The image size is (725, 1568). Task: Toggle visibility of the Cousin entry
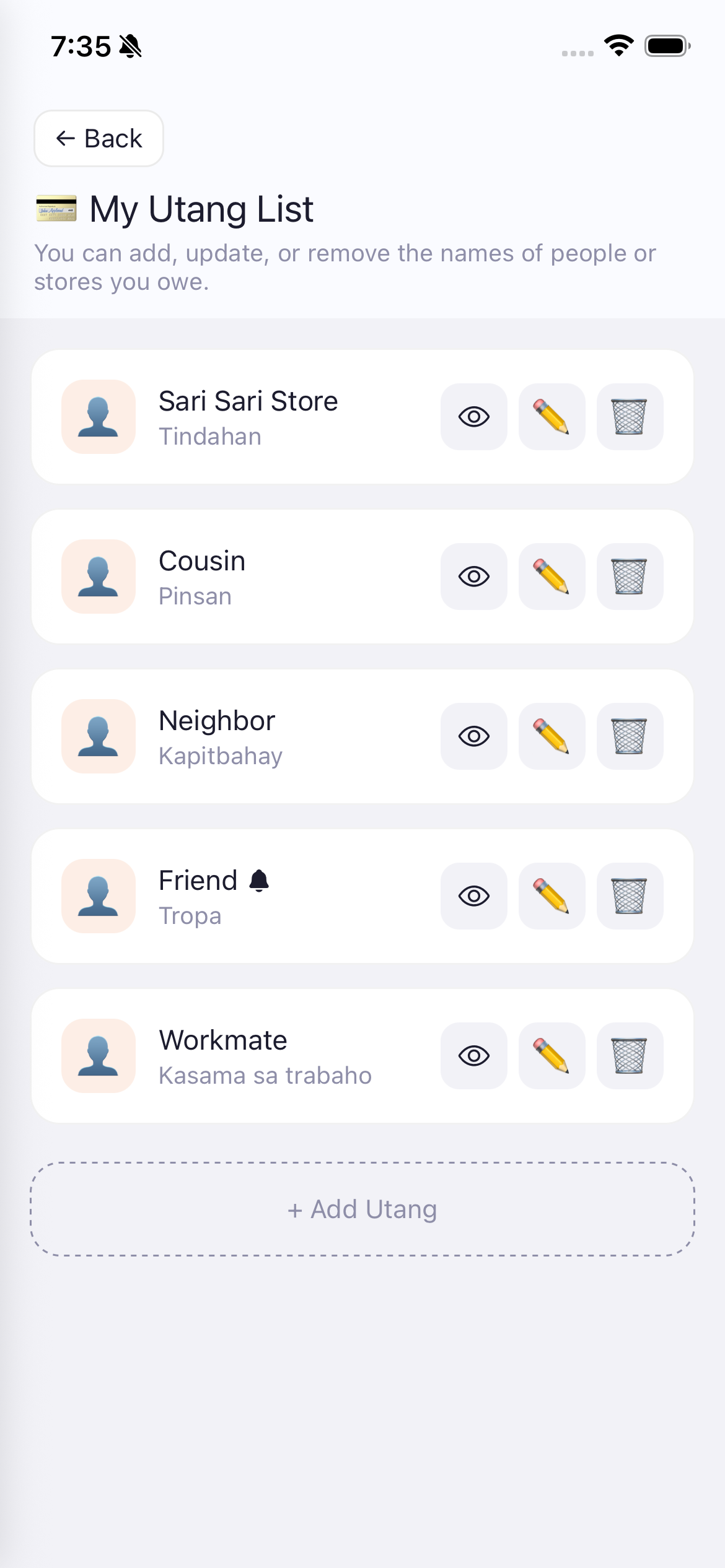click(x=473, y=577)
